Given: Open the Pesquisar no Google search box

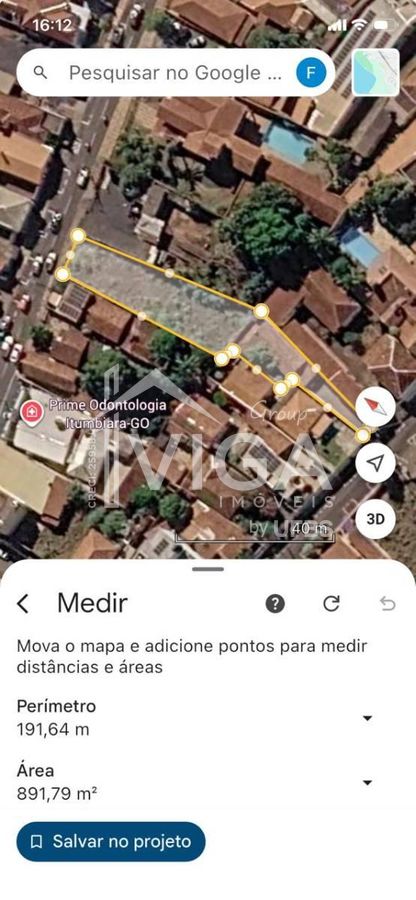Looking at the screenshot, I should [175, 73].
